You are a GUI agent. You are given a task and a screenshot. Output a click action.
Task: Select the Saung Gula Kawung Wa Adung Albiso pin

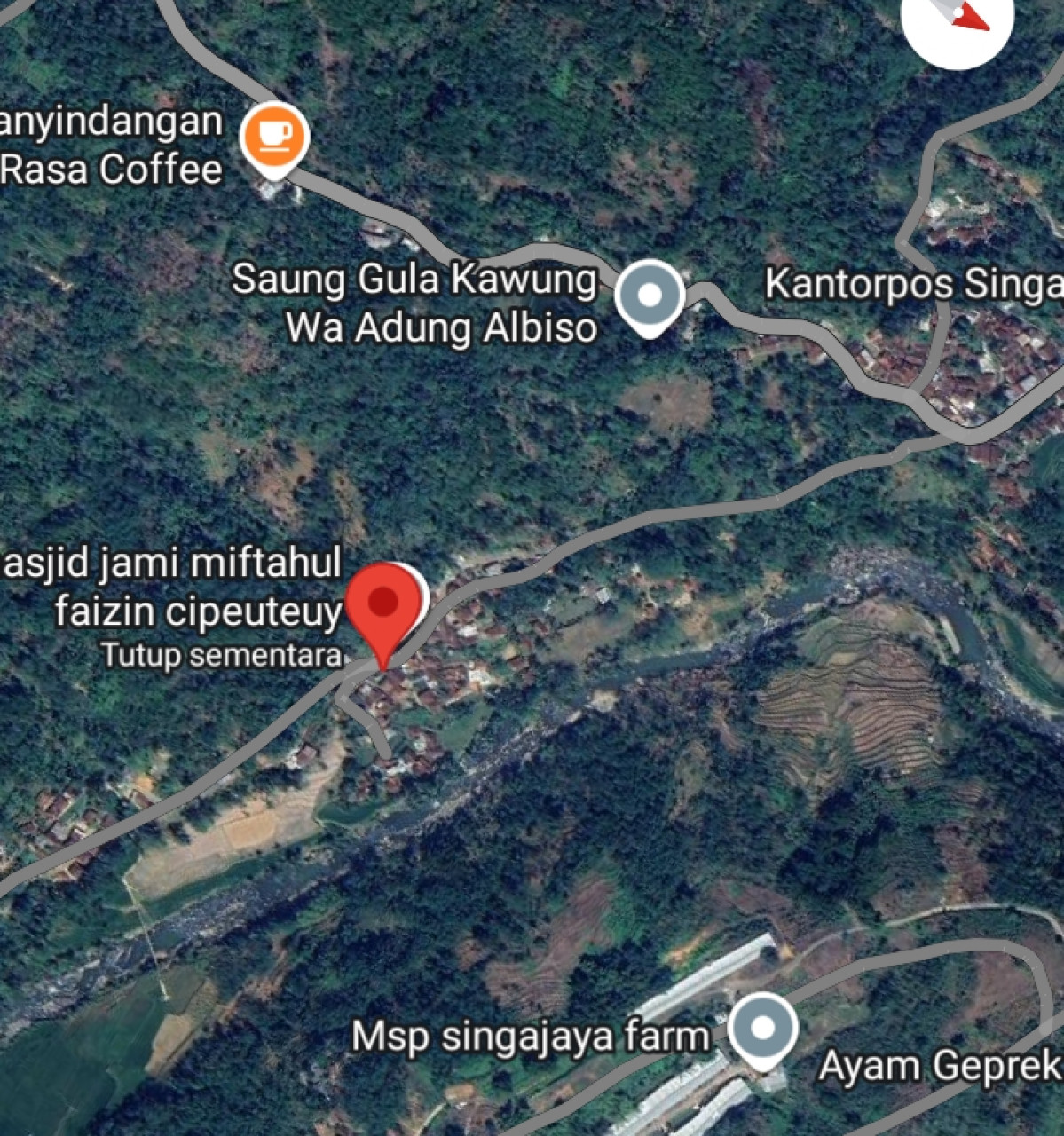pos(650,296)
